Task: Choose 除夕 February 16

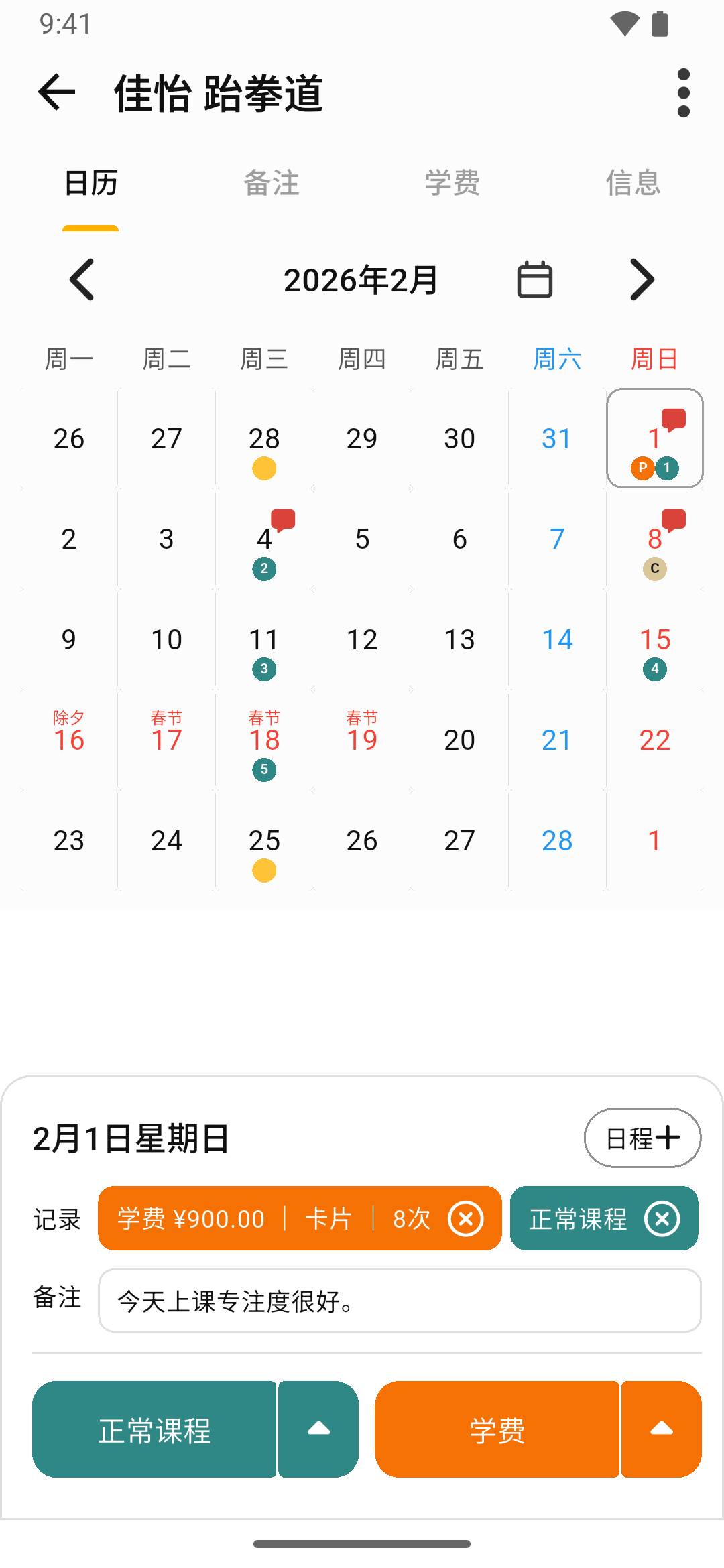Action: [x=69, y=734]
